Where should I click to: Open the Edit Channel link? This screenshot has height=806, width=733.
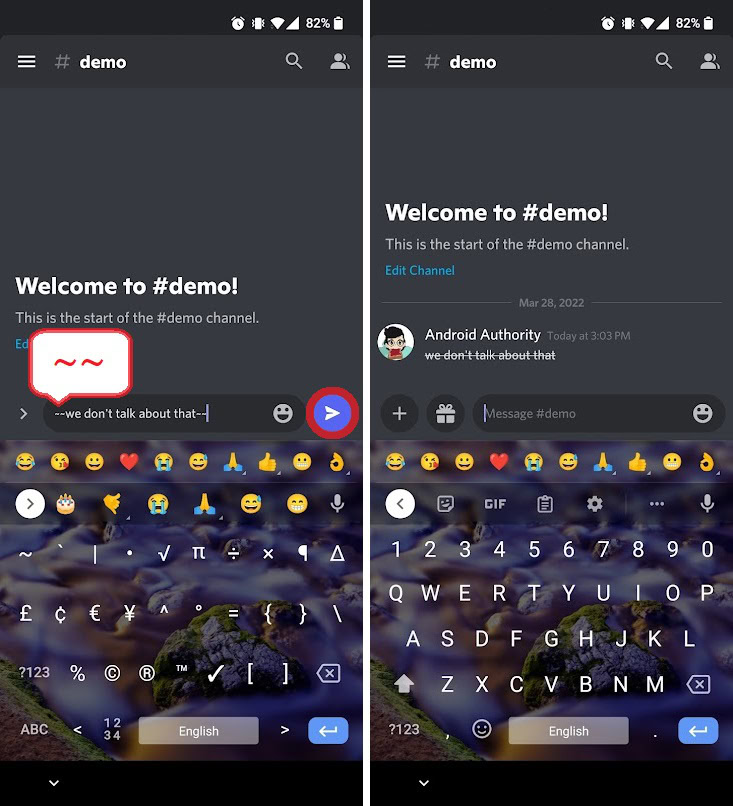420,270
